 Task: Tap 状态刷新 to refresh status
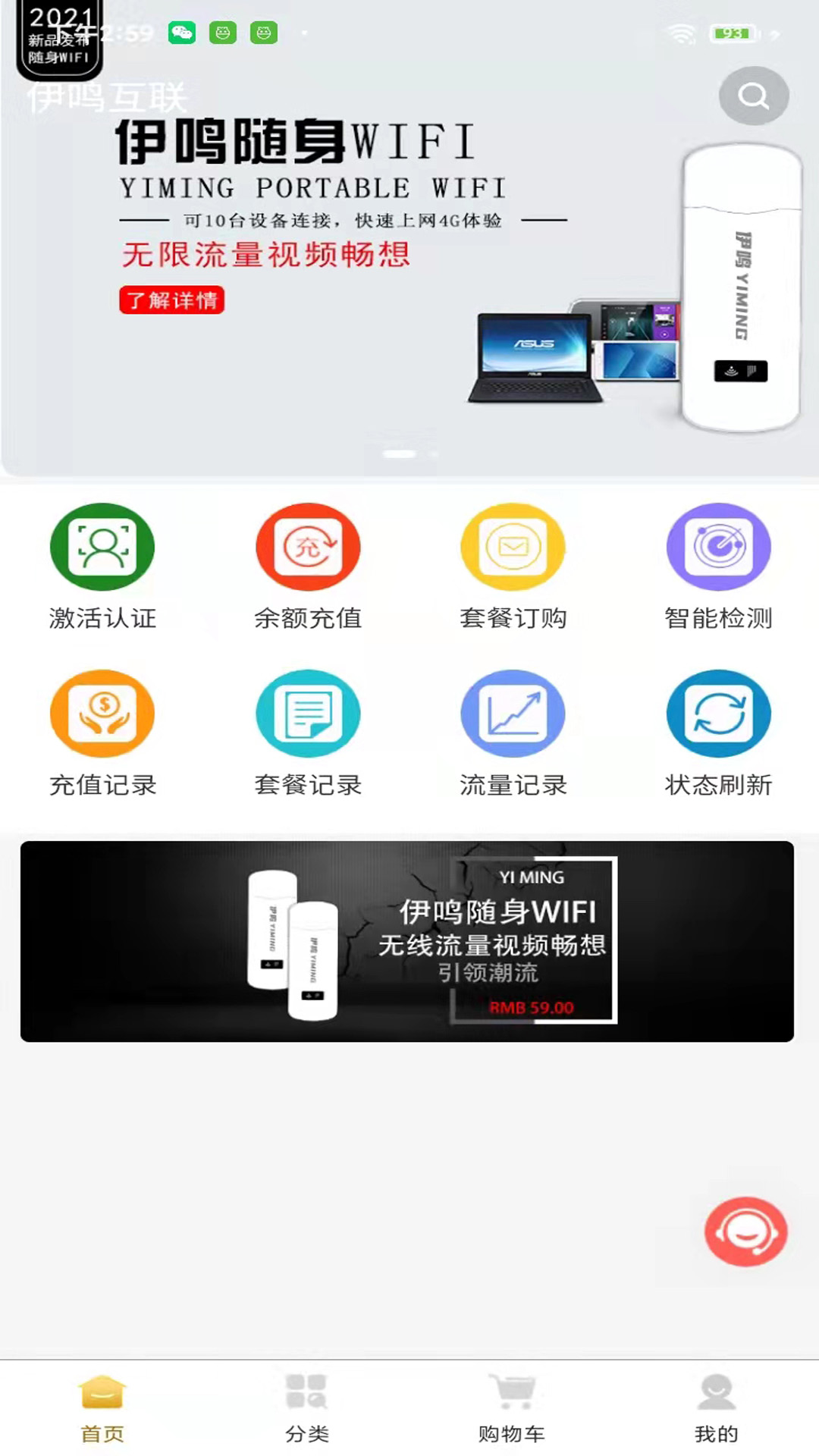point(718,733)
